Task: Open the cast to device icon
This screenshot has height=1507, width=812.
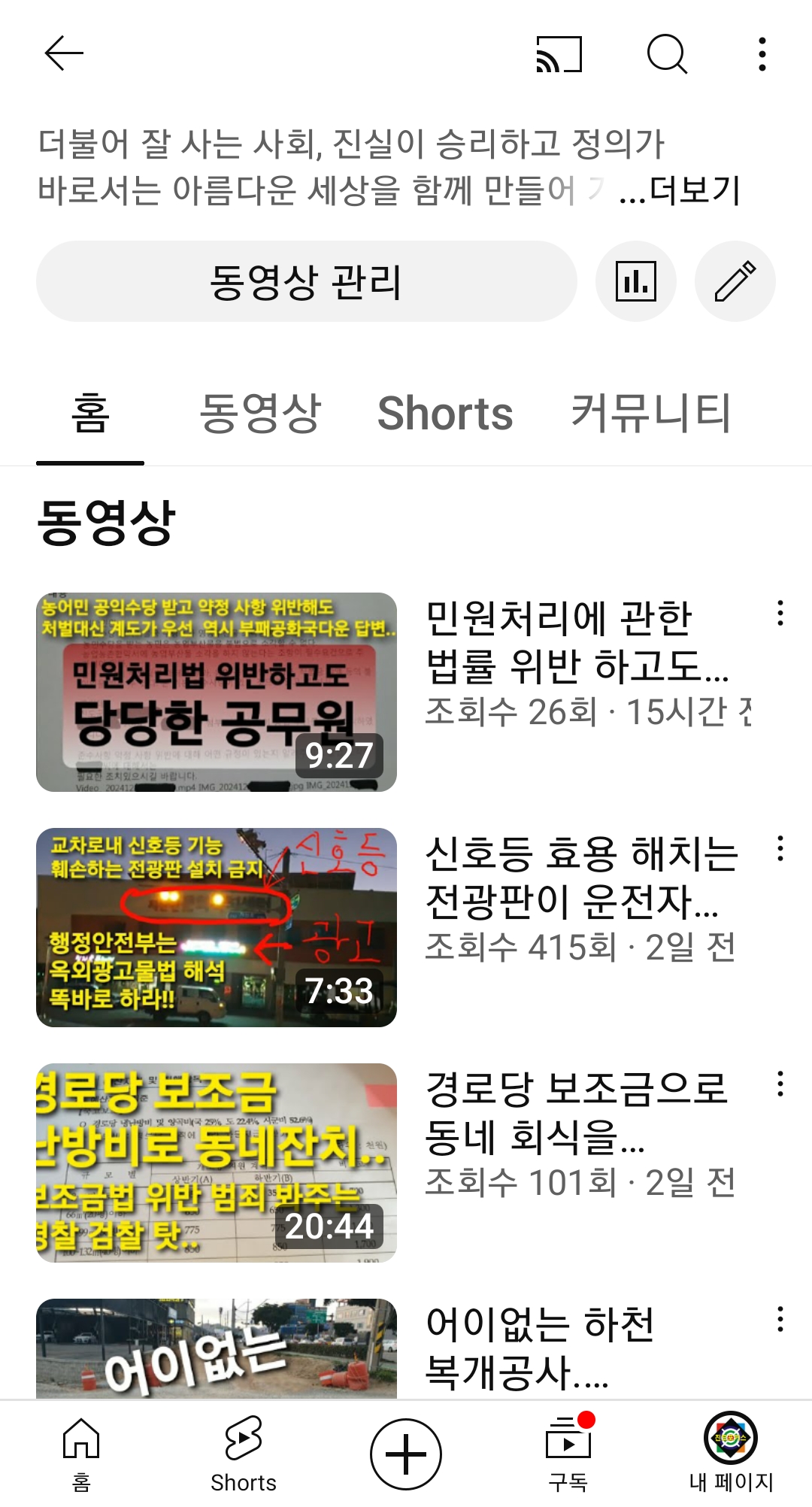Action: pyautogui.click(x=559, y=54)
